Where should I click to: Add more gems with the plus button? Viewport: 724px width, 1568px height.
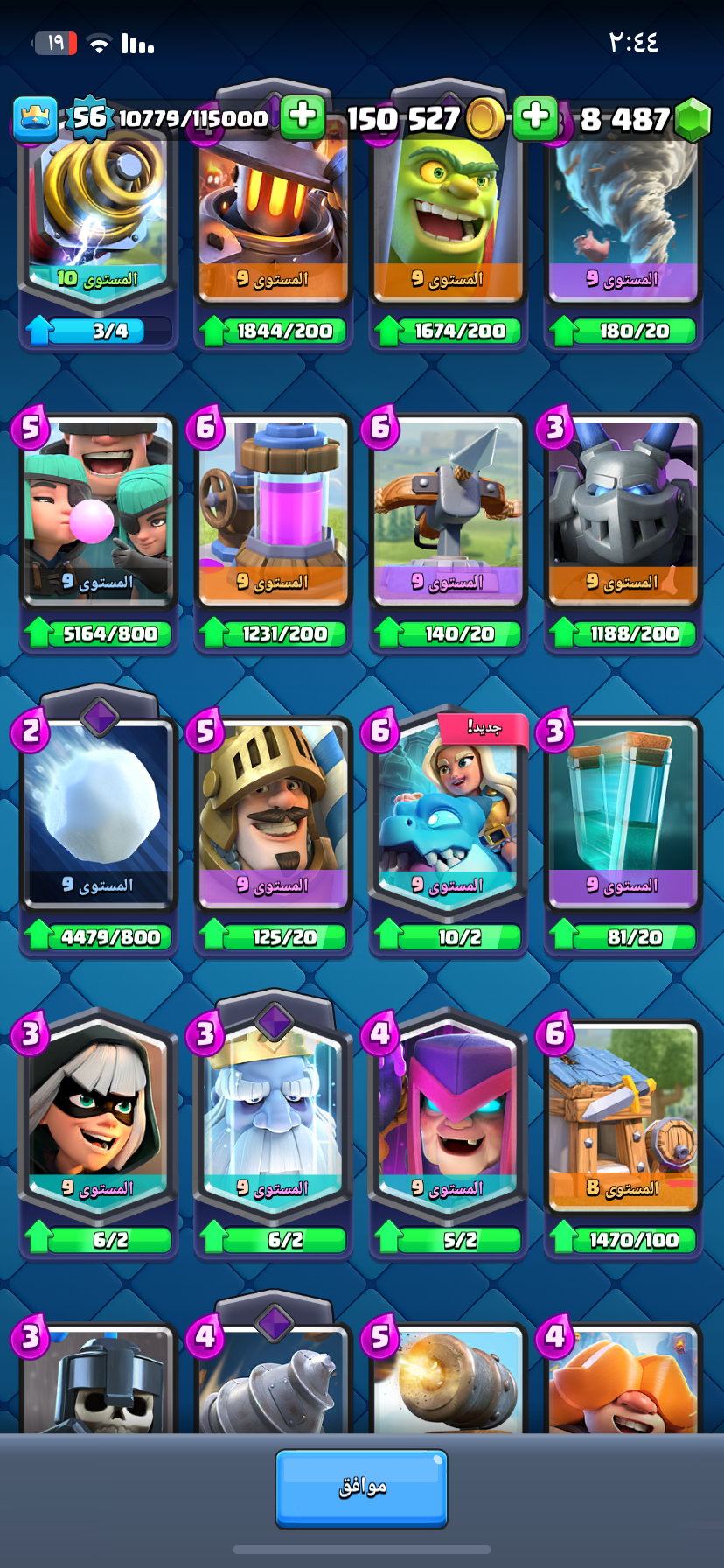pos(535,116)
